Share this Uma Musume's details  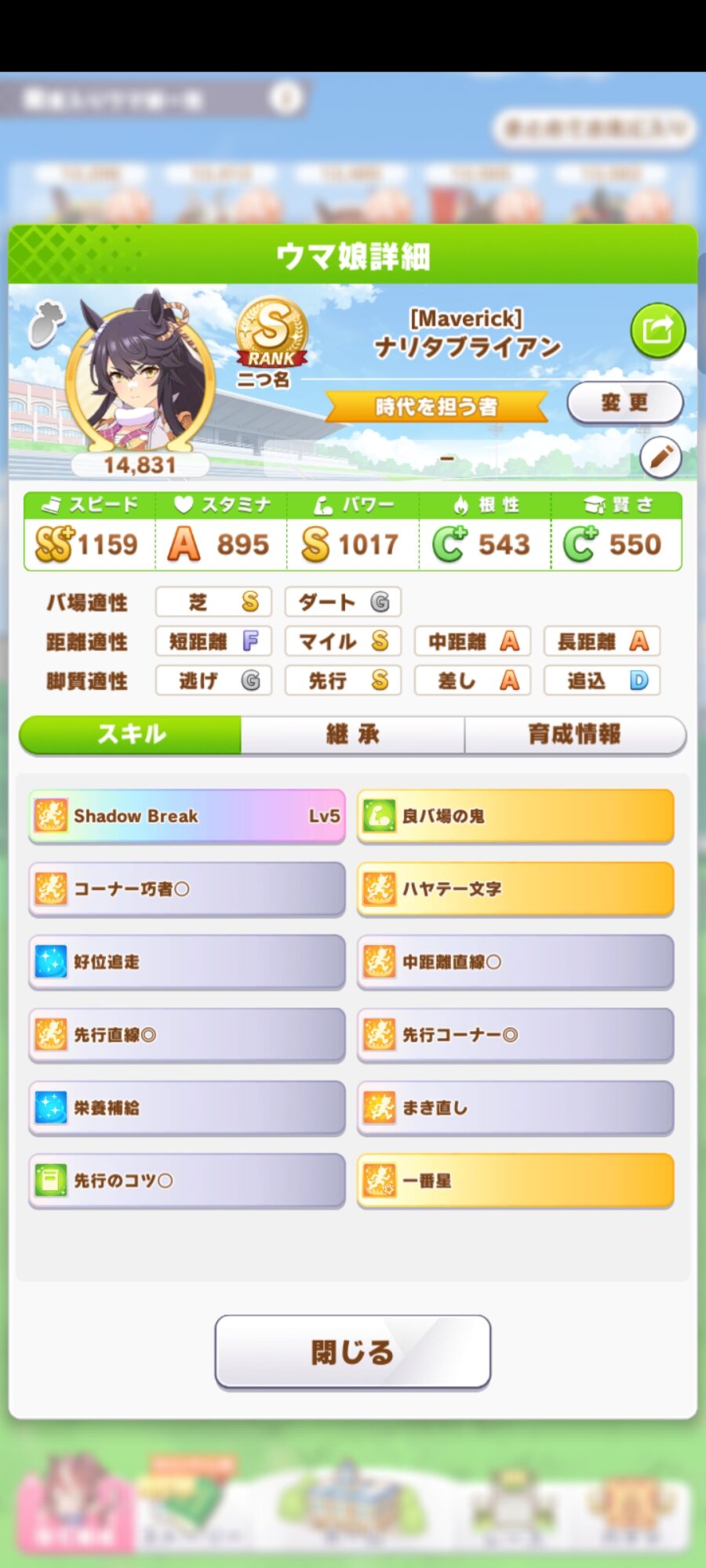tap(657, 330)
